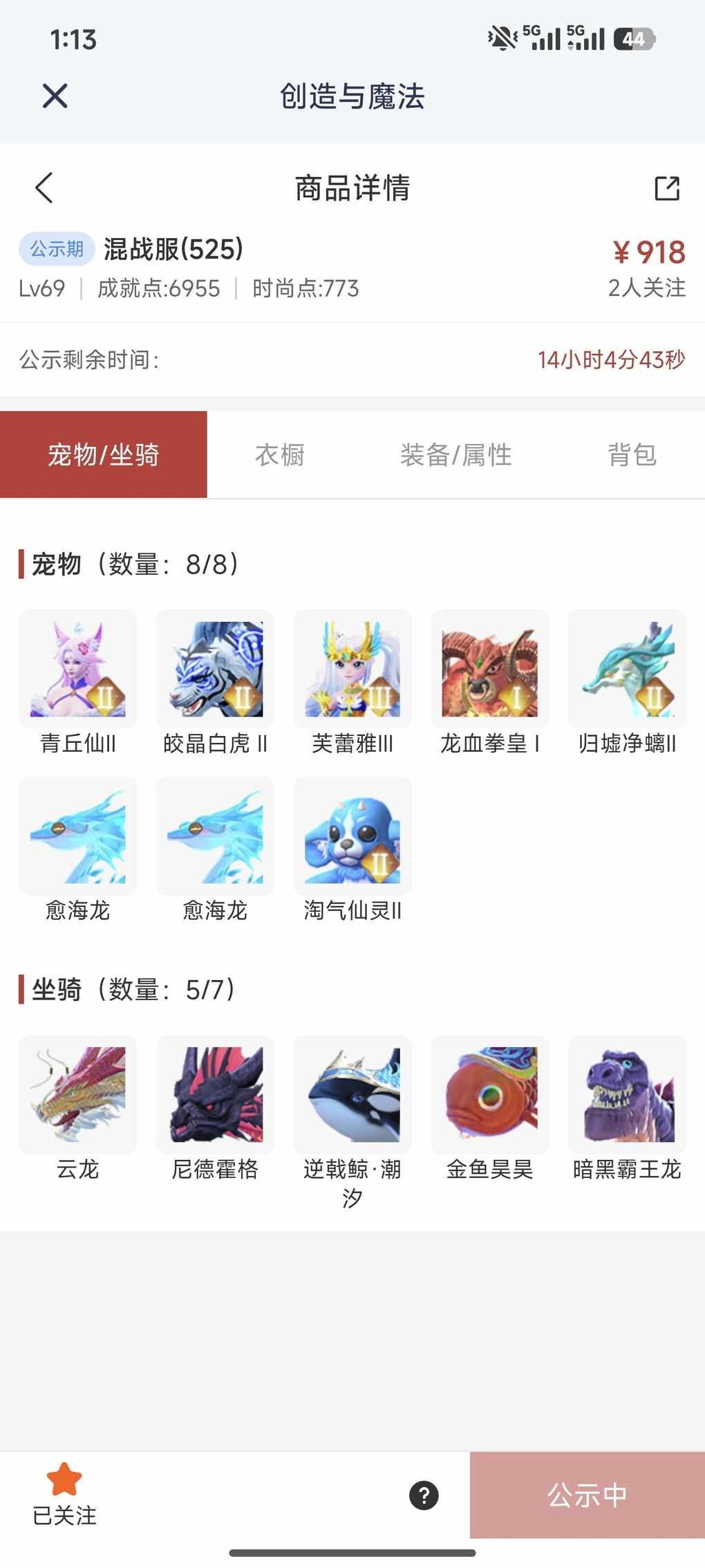View the 暗黑霸王龙 mount

627,1094
